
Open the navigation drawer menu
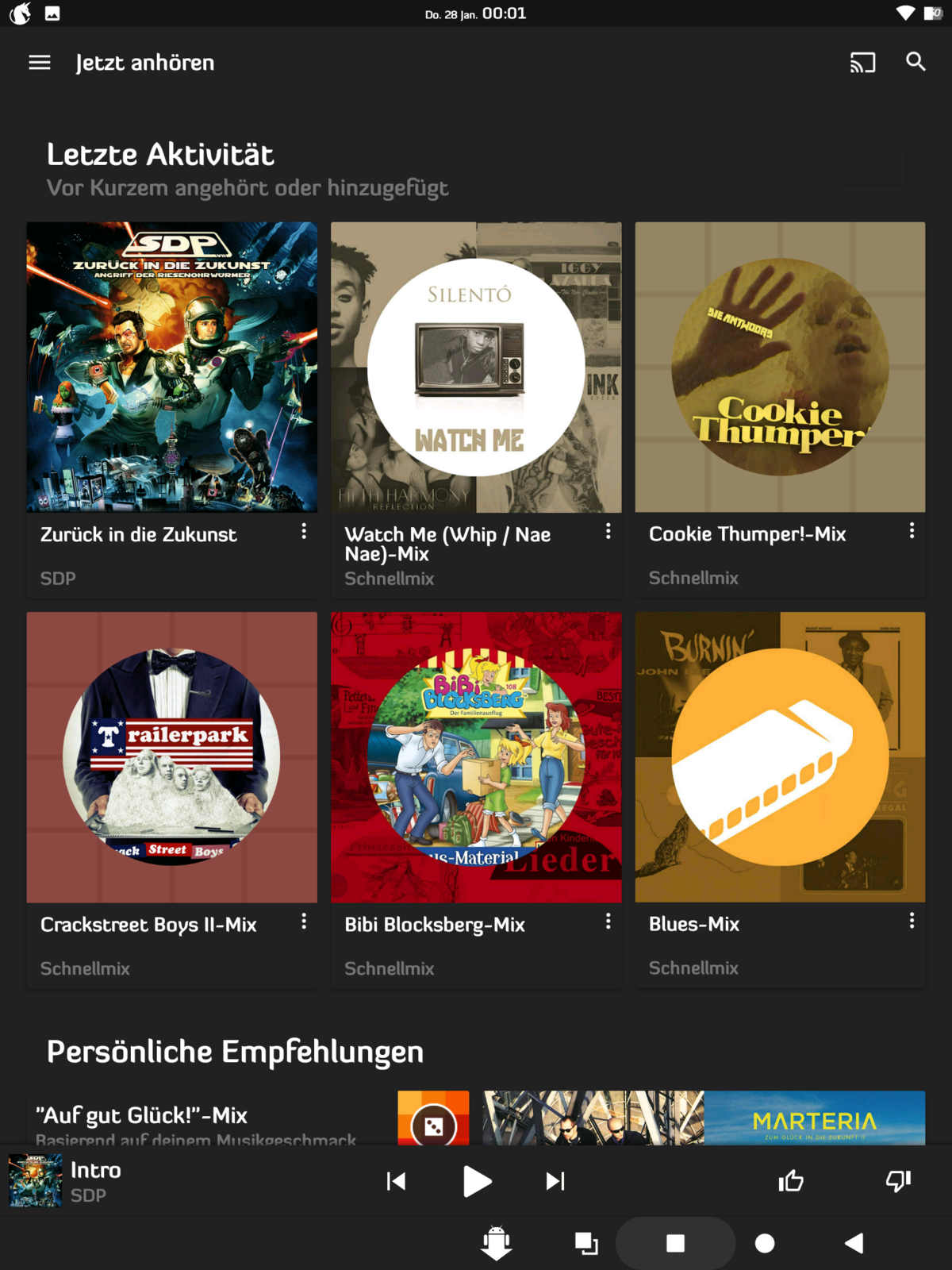coord(40,63)
